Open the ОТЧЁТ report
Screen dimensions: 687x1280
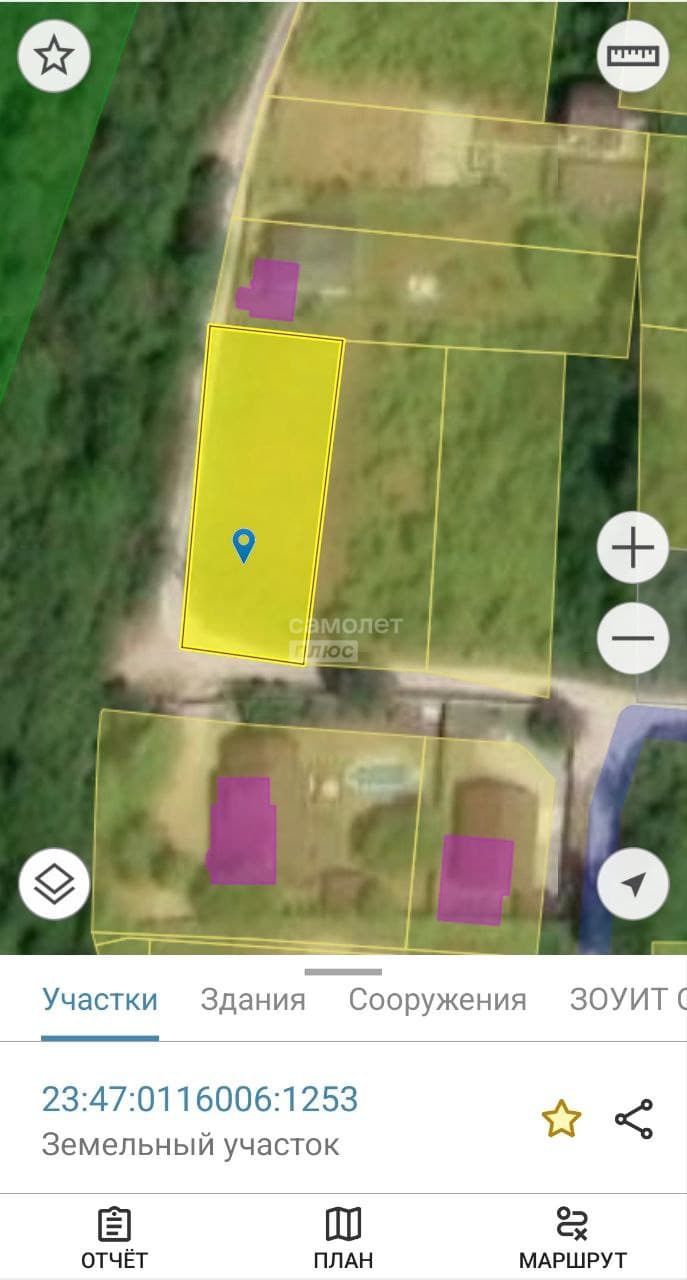tap(114, 1238)
